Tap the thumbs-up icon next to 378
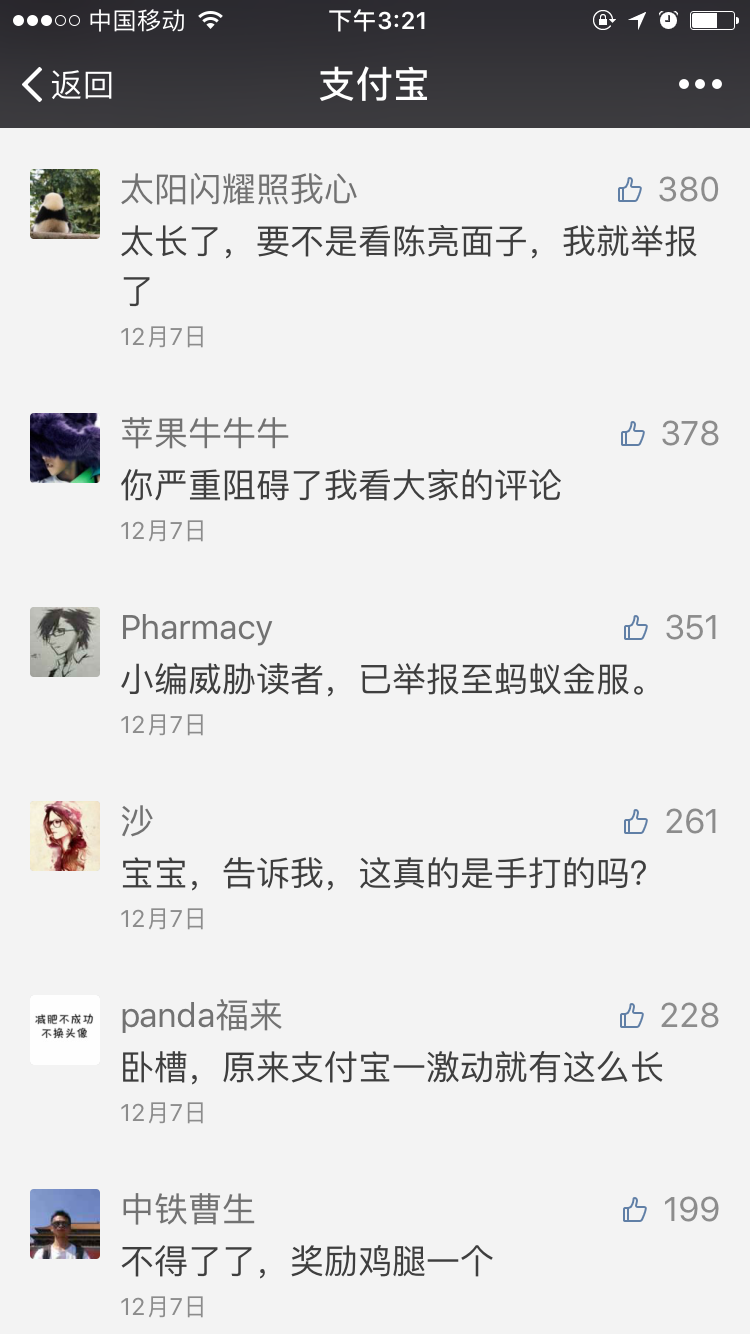Viewport: 750px width, 1334px height. (634, 433)
